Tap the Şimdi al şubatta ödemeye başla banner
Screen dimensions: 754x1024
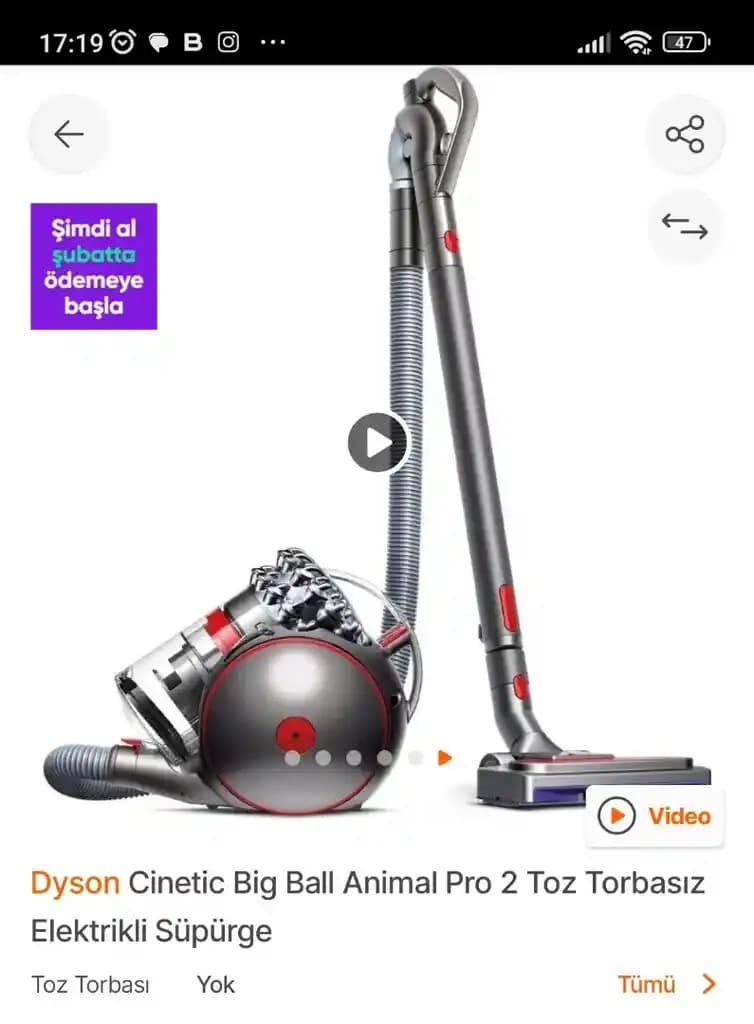94,266
